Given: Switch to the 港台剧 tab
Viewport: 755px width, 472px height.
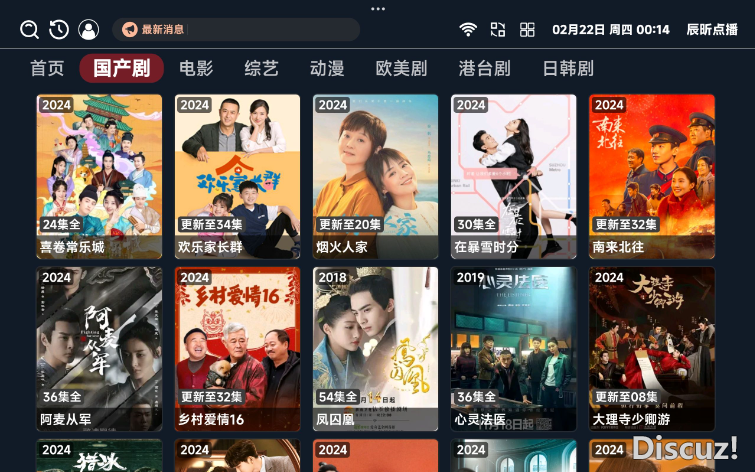Looking at the screenshot, I should [x=484, y=69].
